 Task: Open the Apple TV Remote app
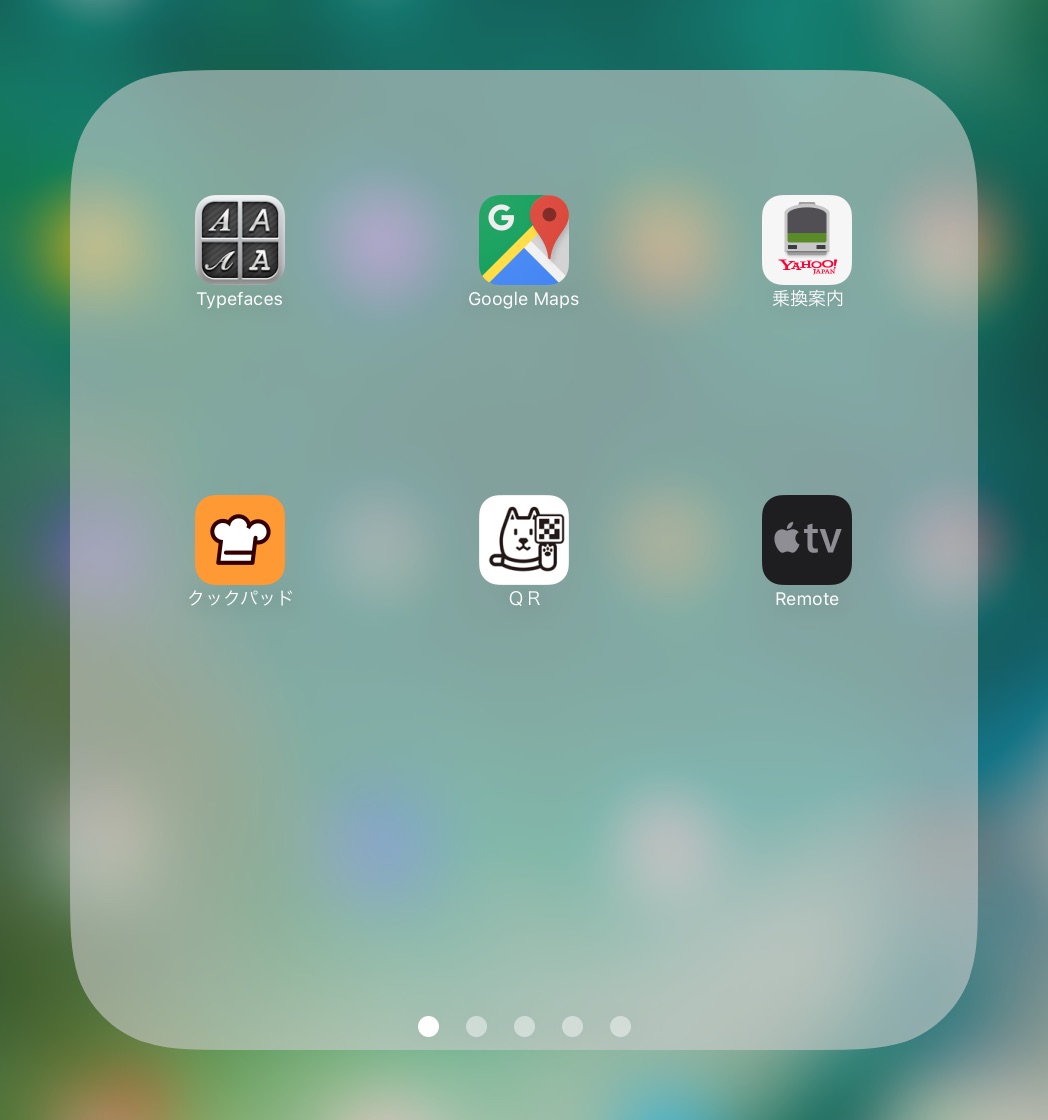[x=807, y=540]
